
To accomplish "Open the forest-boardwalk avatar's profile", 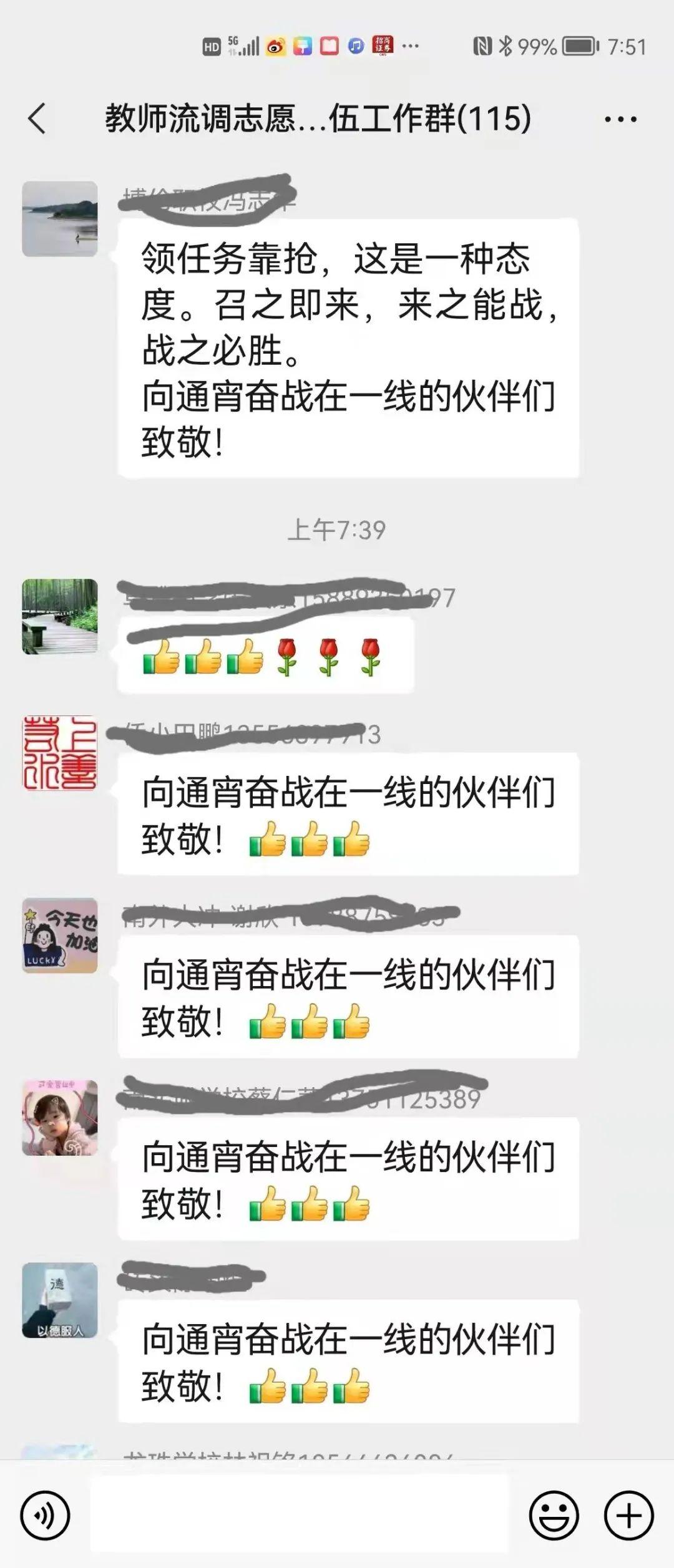I will [x=60, y=616].
